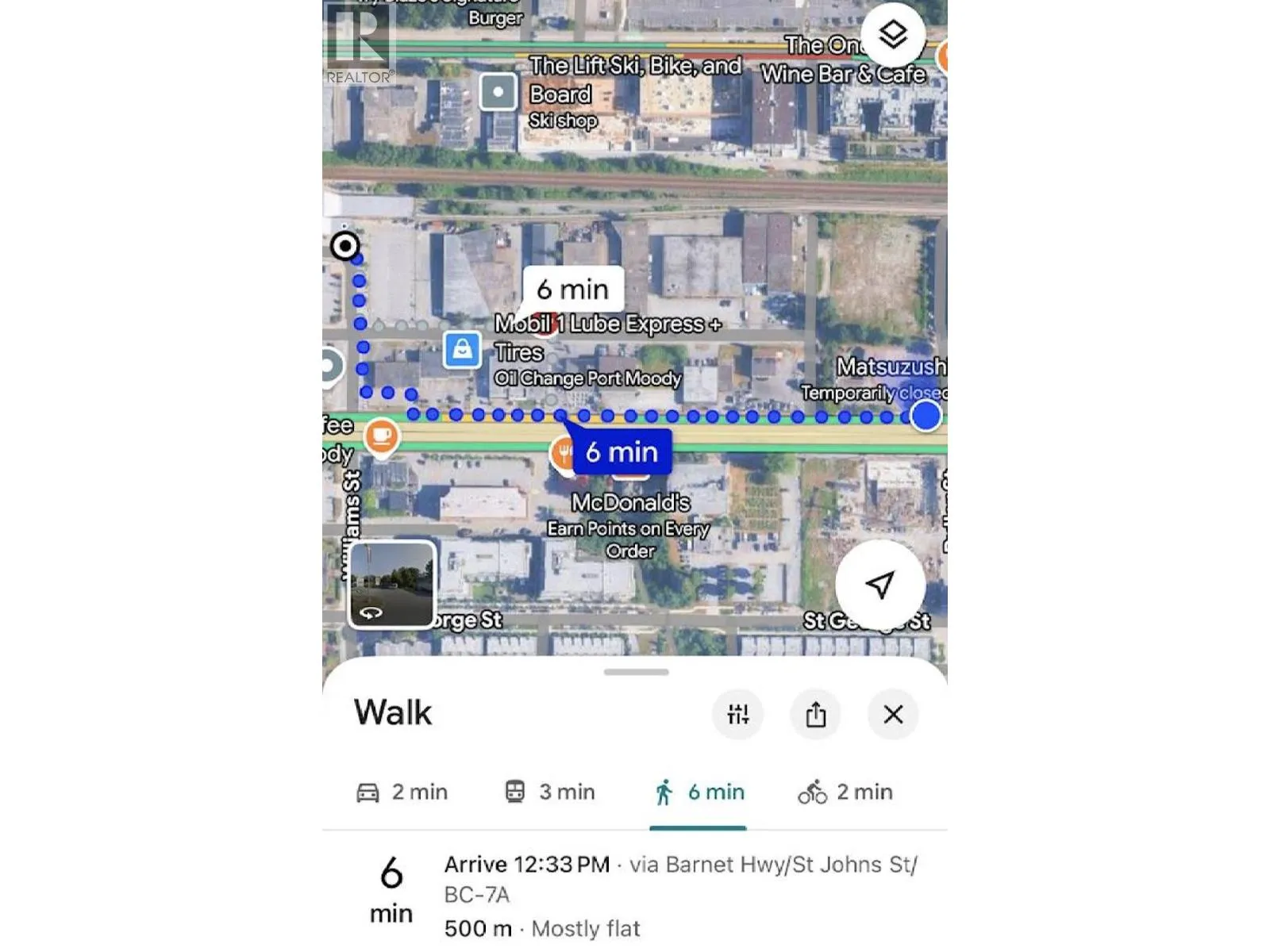The image size is (1270, 952).
Task: Switch to cycling, 2 min
Action: tap(845, 792)
